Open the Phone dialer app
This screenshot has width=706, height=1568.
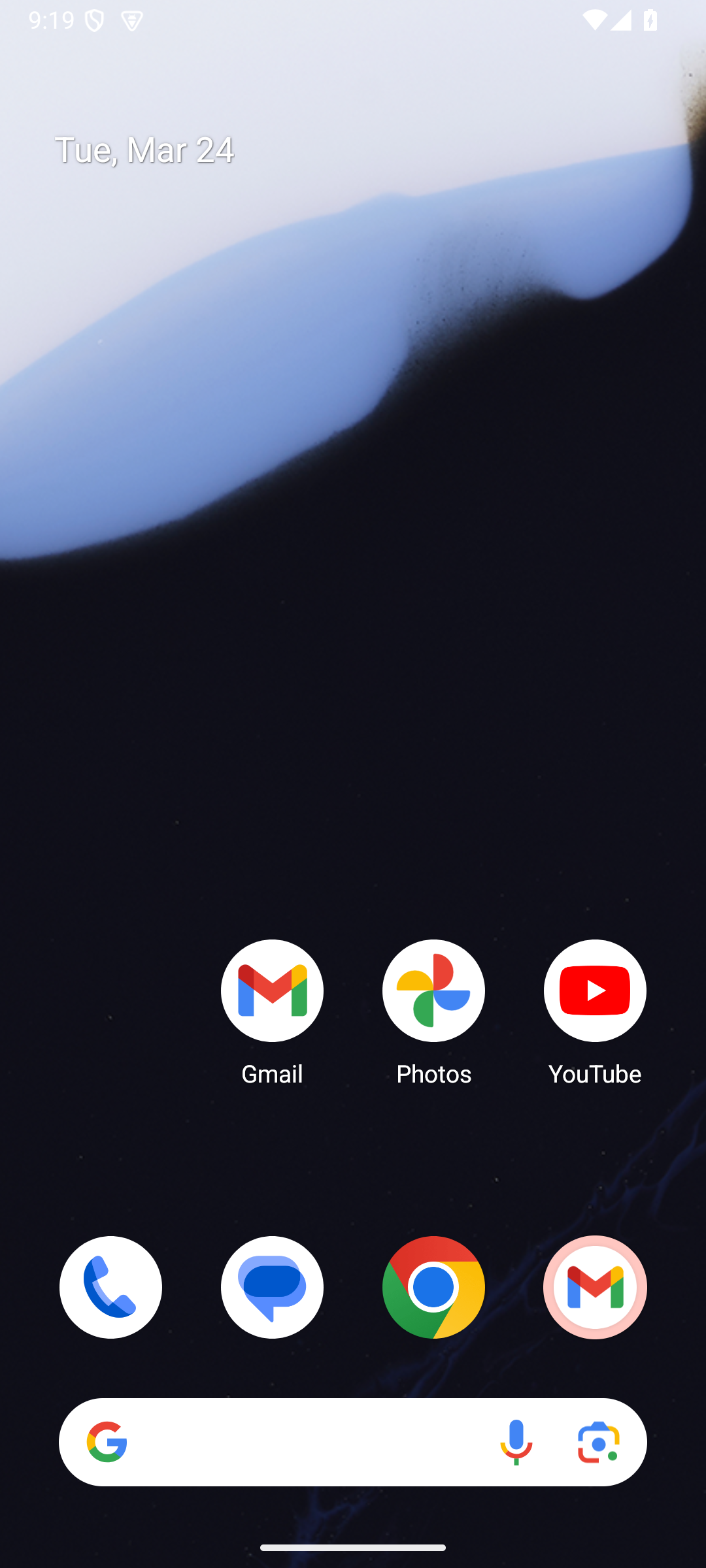(110, 1287)
